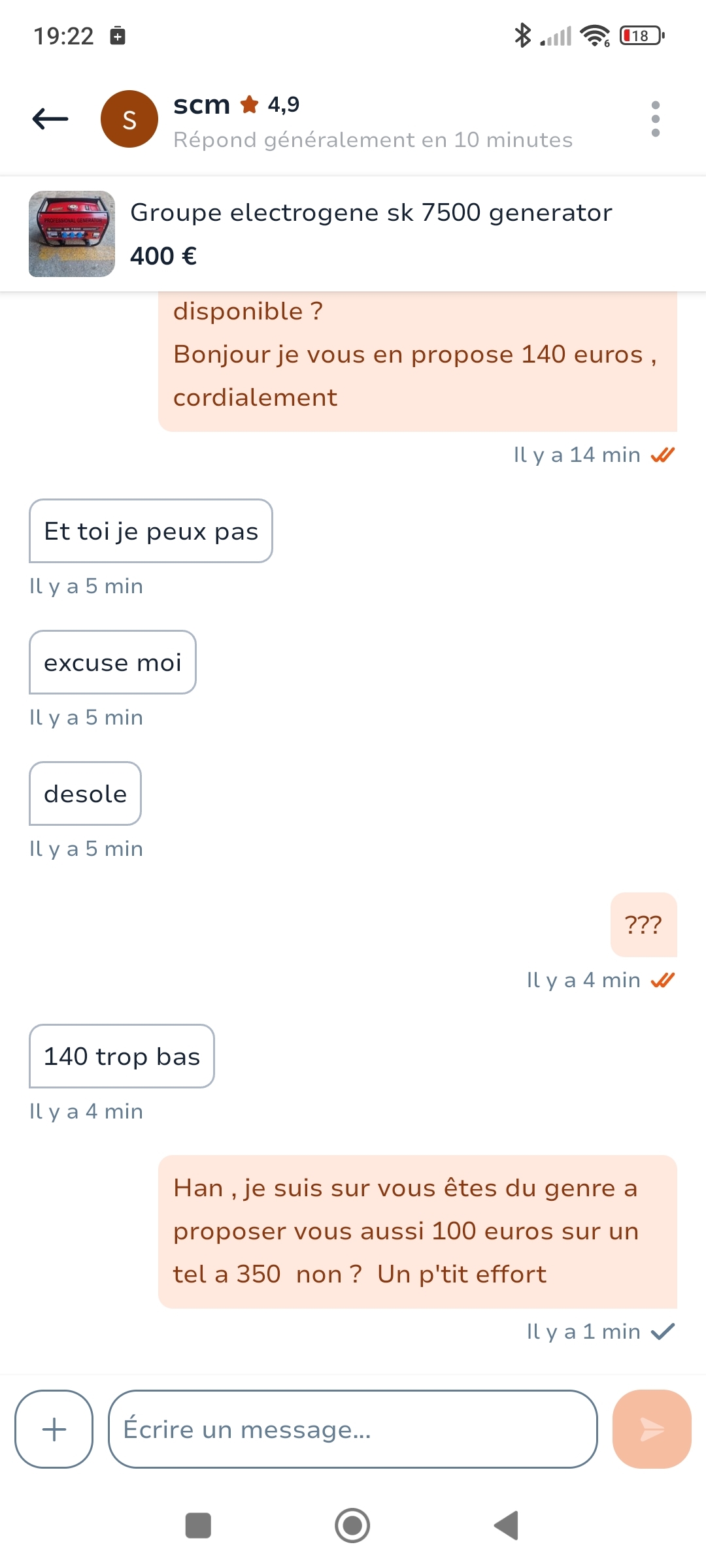Open recent apps with the square button
Viewport: 706px width, 1568px height.
[198, 1526]
